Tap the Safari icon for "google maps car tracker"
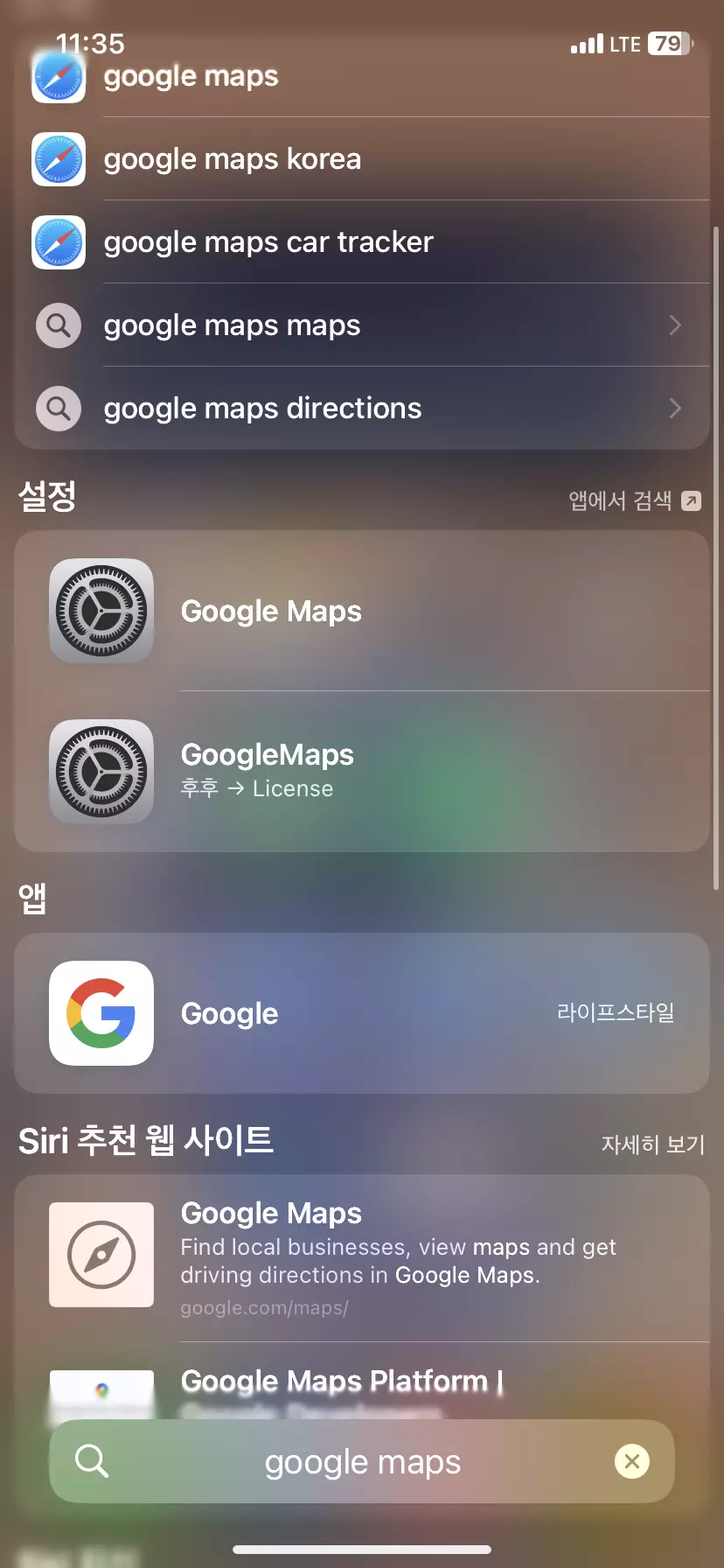The height and width of the screenshot is (1568, 724). [x=58, y=241]
